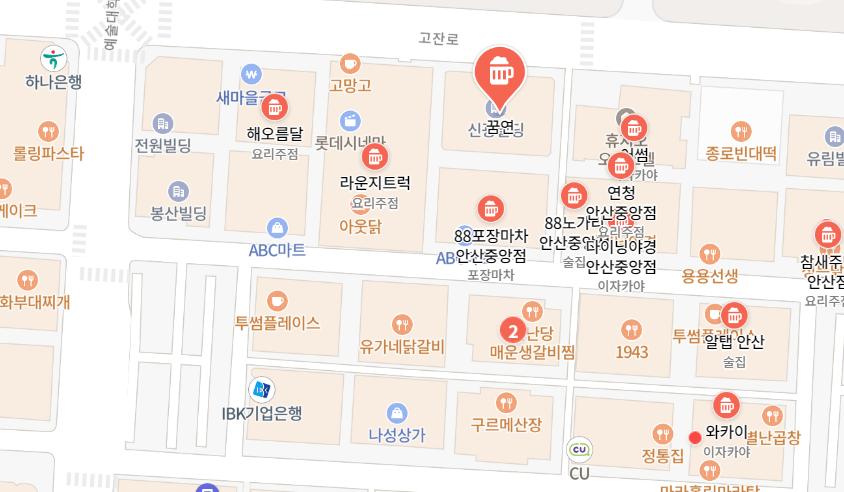844x492 pixels.
Task: Select the 유가네닭갈비 restaurant marker
Action: [x=402, y=324]
